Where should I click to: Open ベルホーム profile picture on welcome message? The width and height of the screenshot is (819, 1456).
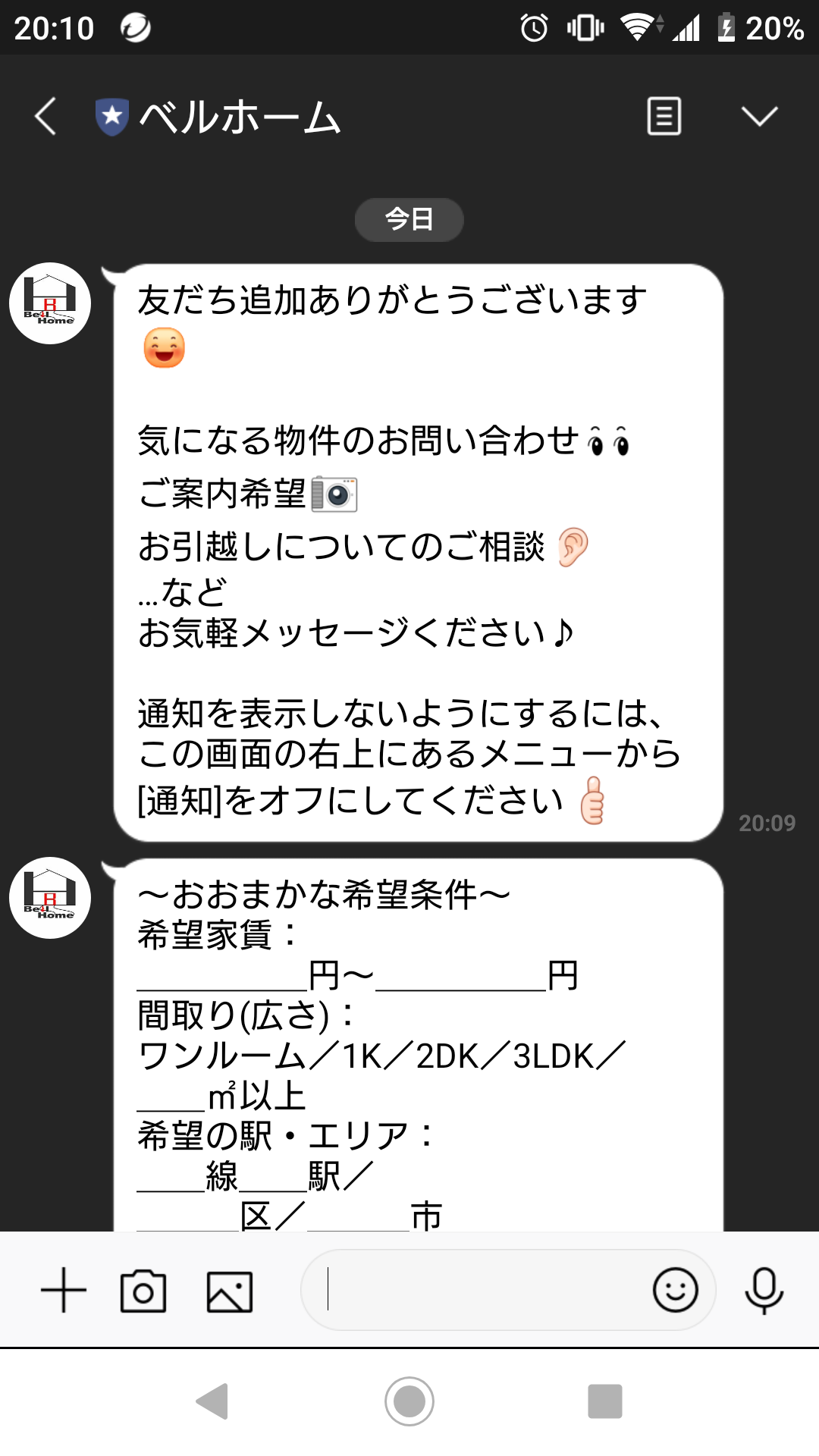click(x=50, y=303)
